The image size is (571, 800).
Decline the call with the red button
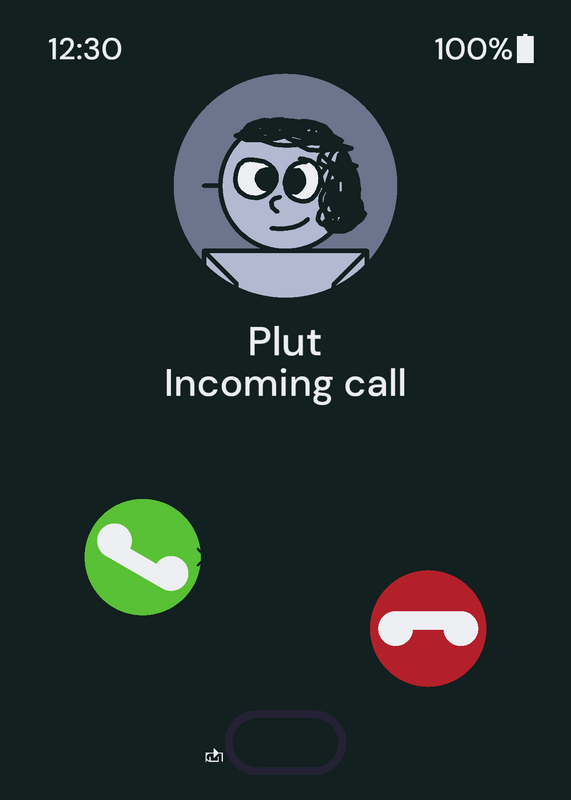click(428, 629)
